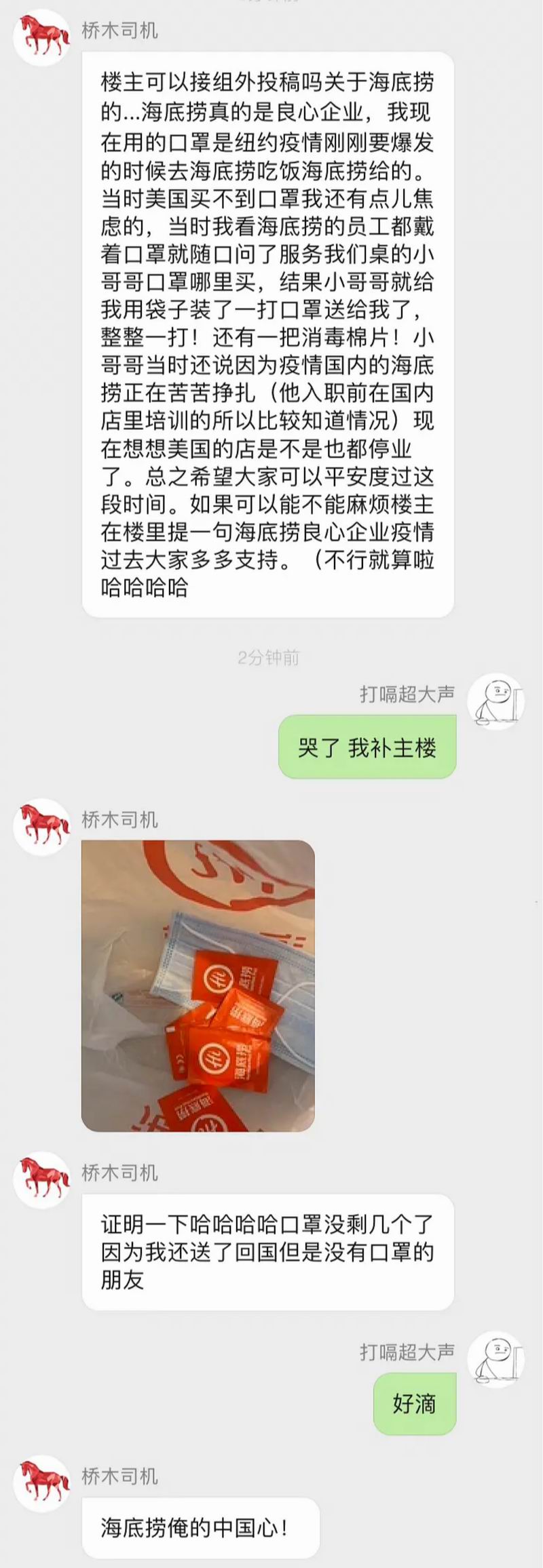The height and width of the screenshot is (1568, 543).
Task: Tap 桥木司机's avatar above the photo message
Action: point(42,826)
